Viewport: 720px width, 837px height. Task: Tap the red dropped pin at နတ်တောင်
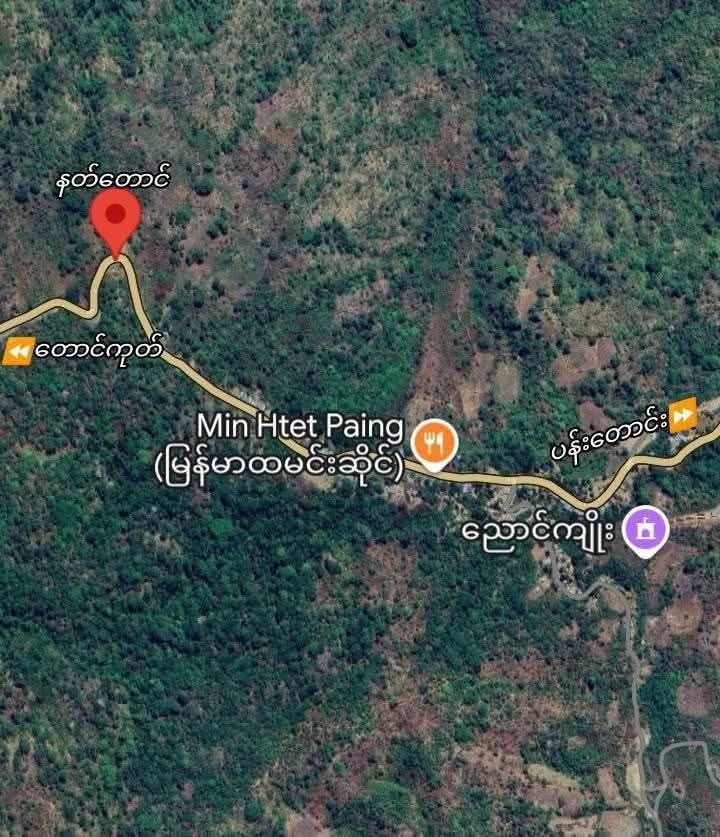point(116,216)
